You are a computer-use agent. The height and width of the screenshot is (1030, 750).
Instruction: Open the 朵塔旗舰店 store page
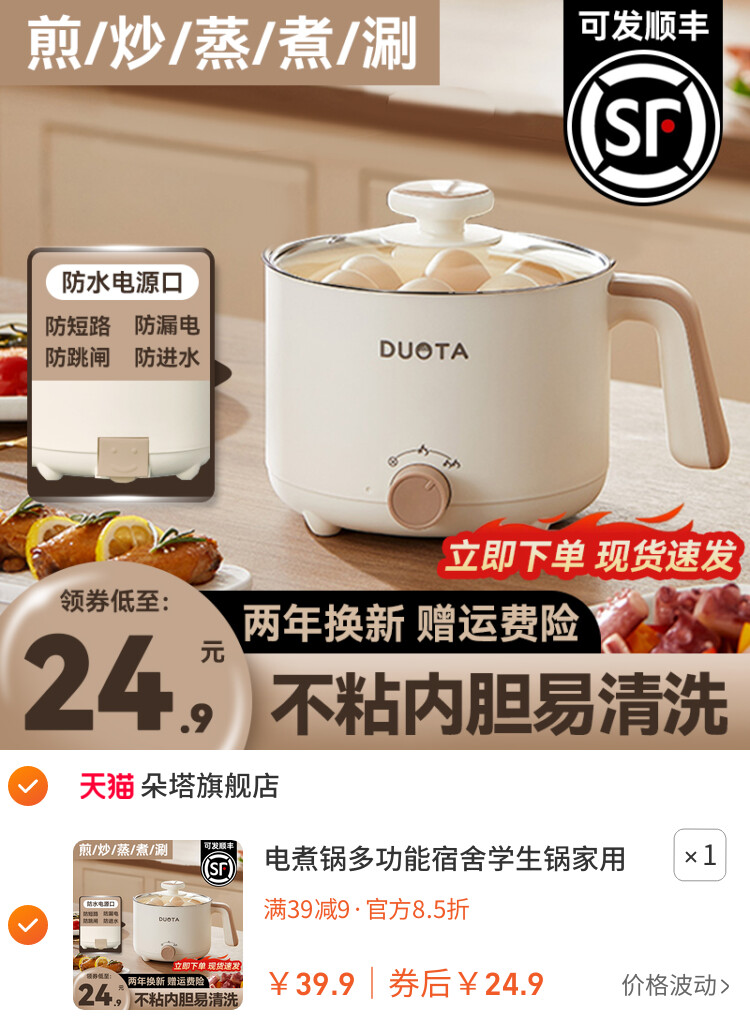[x=209, y=786]
